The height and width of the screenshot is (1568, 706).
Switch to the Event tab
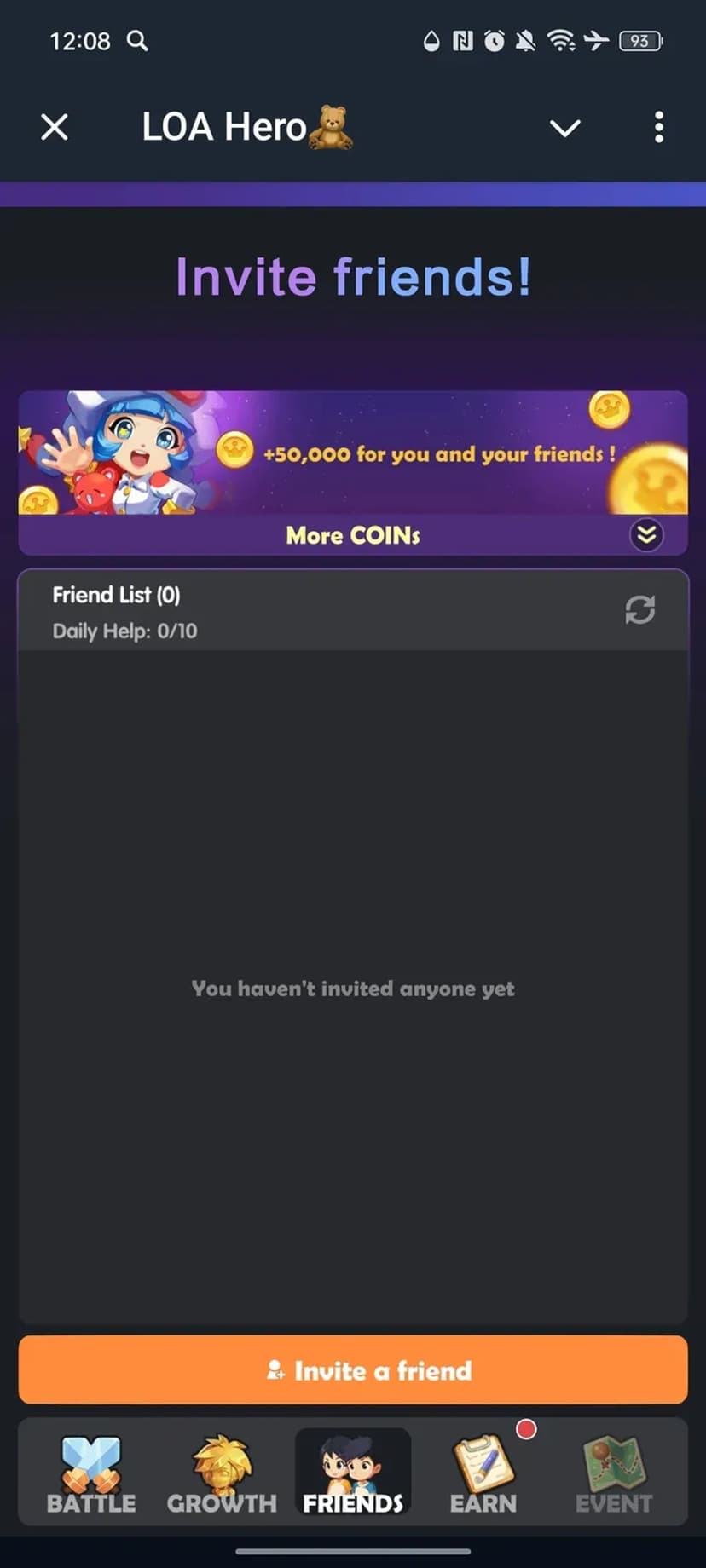(x=614, y=1474)
